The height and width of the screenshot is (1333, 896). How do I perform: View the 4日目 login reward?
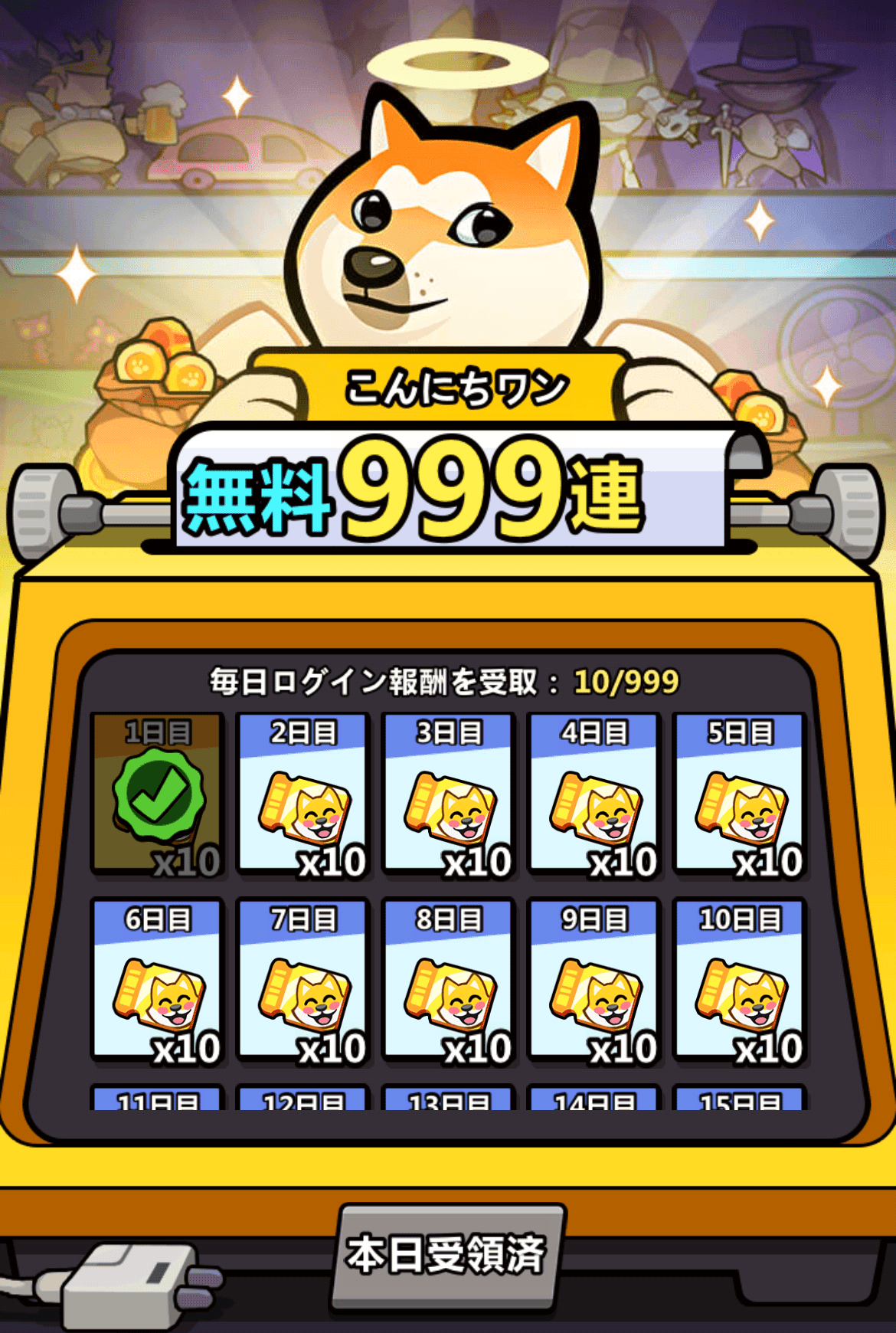pyautogui.click(x=594, y=795)
